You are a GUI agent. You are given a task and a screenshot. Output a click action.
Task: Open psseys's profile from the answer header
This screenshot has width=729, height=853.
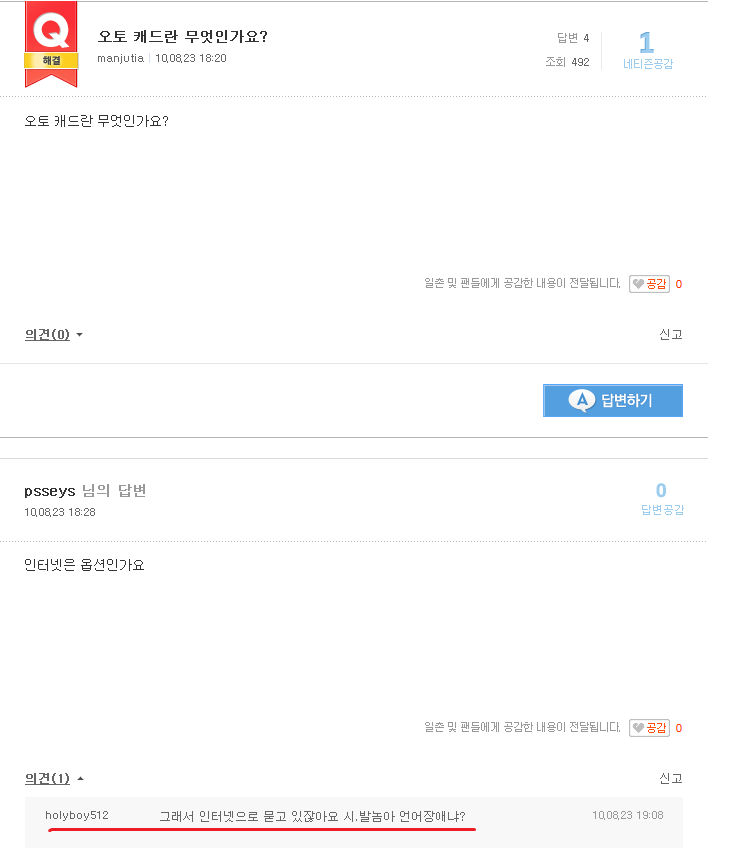(48, 491)
